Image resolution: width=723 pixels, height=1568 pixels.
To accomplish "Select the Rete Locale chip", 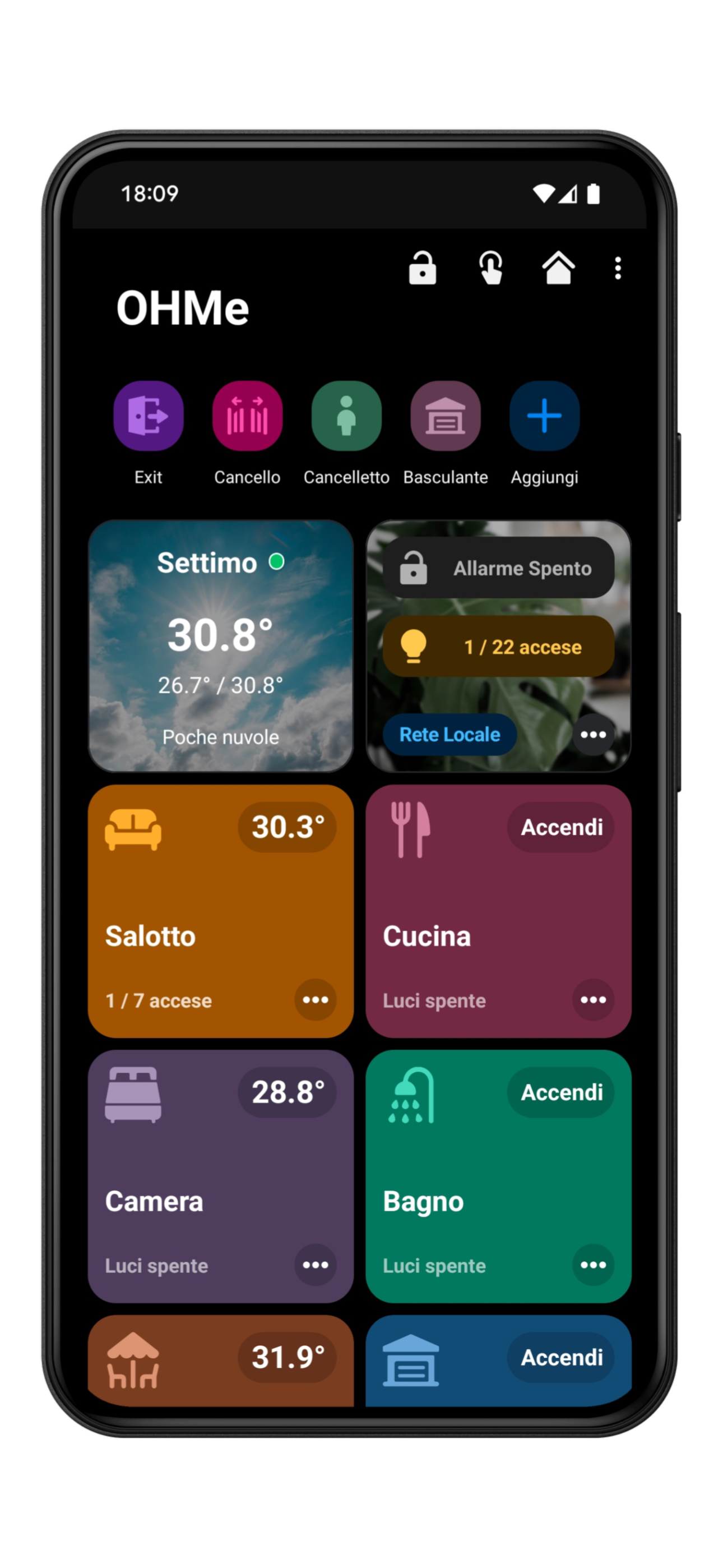I will [449, 735].
